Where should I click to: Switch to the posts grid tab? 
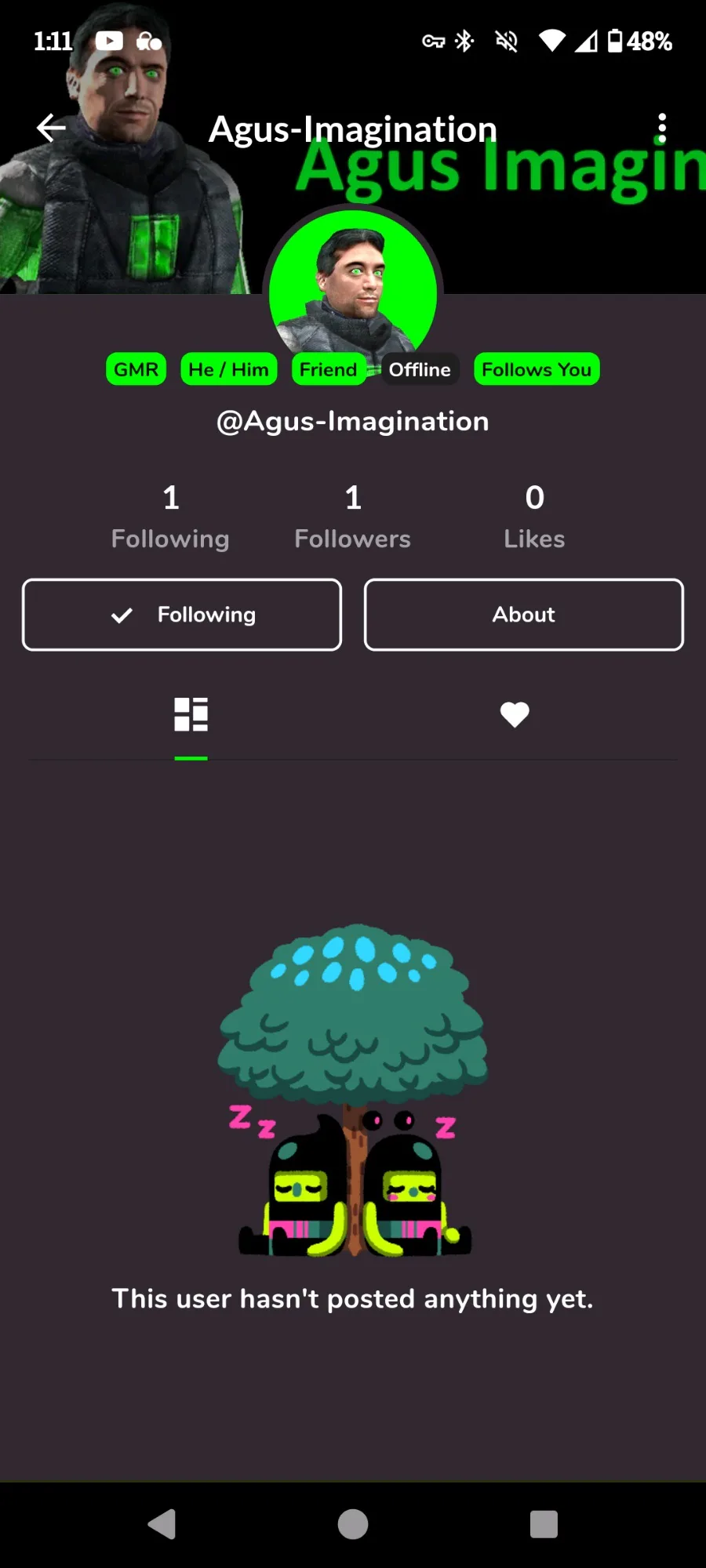click(191, 714)
